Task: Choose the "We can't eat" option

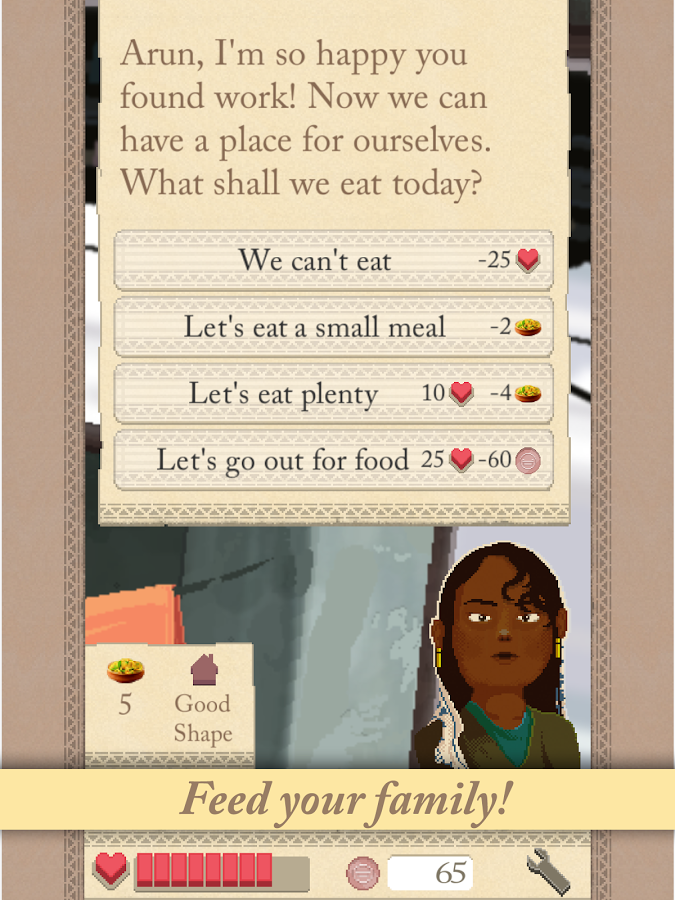Action: [333, 261]
